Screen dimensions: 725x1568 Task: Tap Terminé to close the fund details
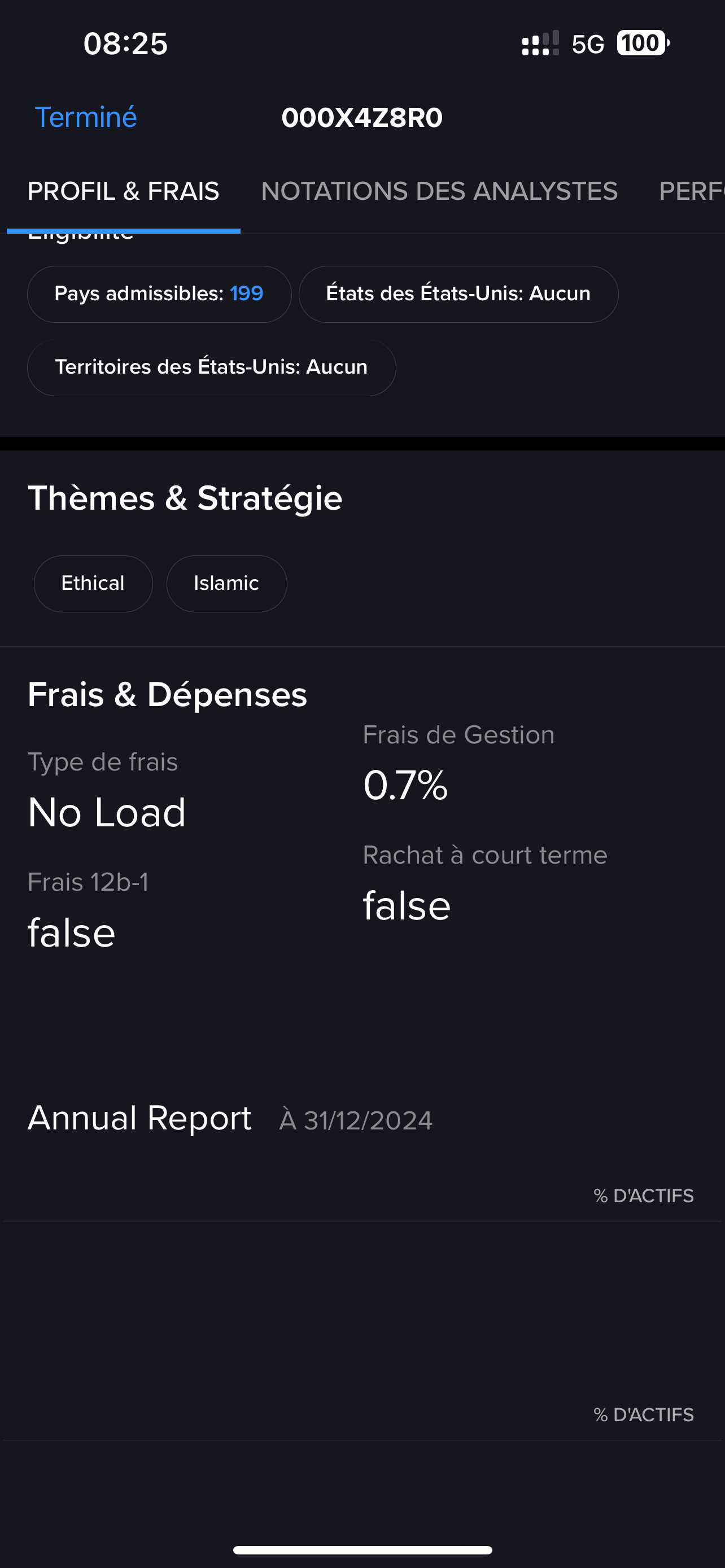(x=86, y=117)
